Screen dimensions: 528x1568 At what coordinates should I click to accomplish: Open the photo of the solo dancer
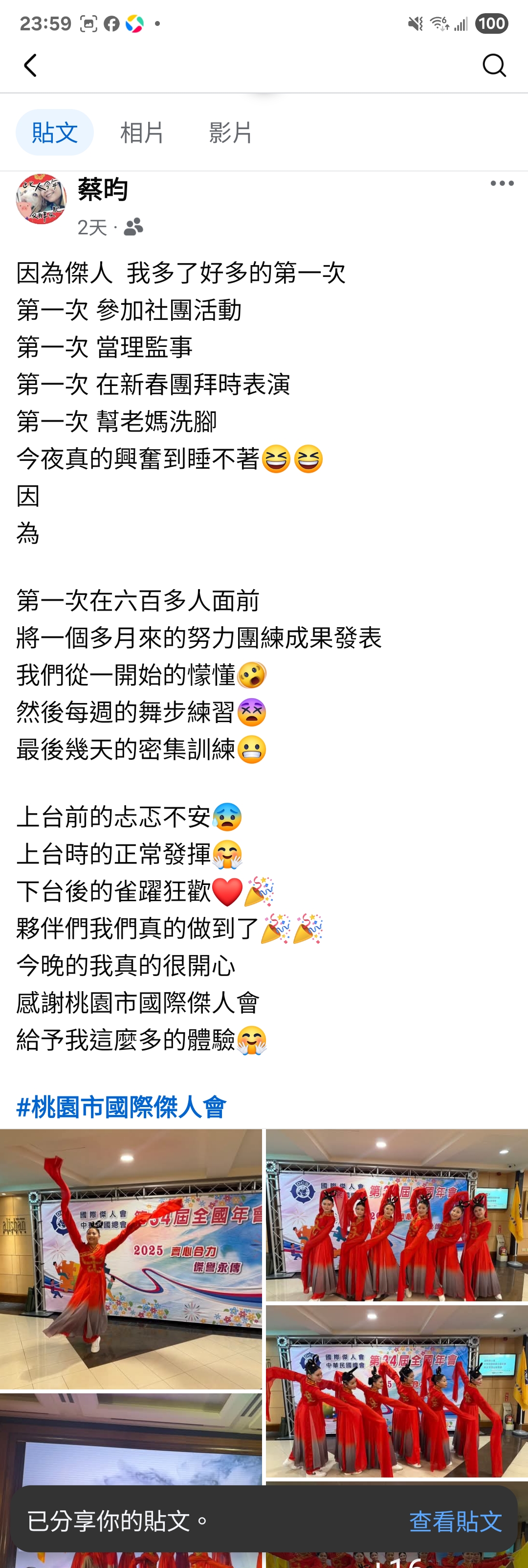(131, 1259)
